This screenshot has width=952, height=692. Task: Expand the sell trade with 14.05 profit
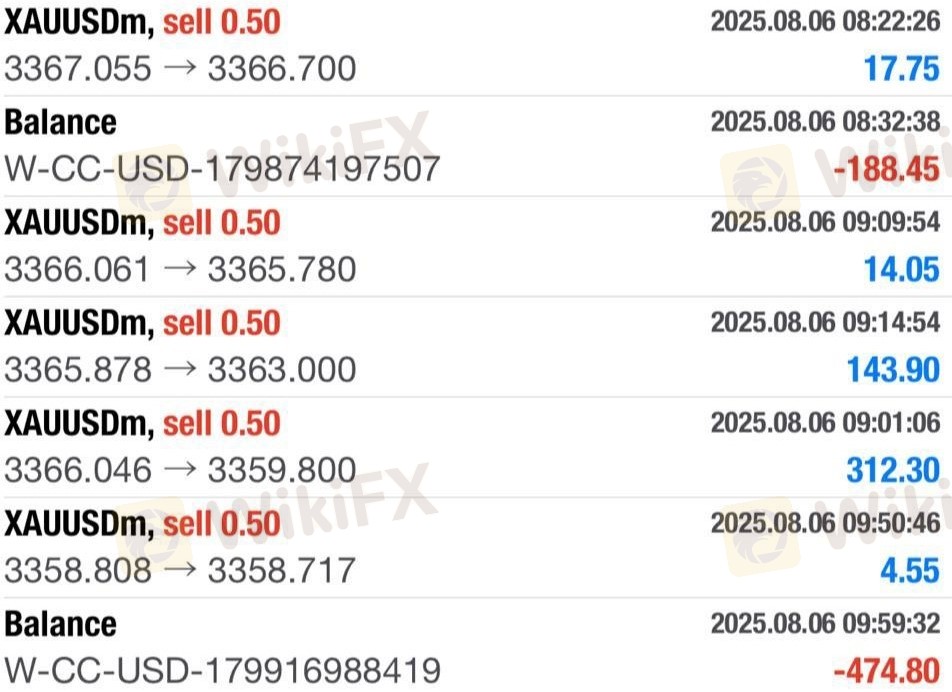(476, 246)
